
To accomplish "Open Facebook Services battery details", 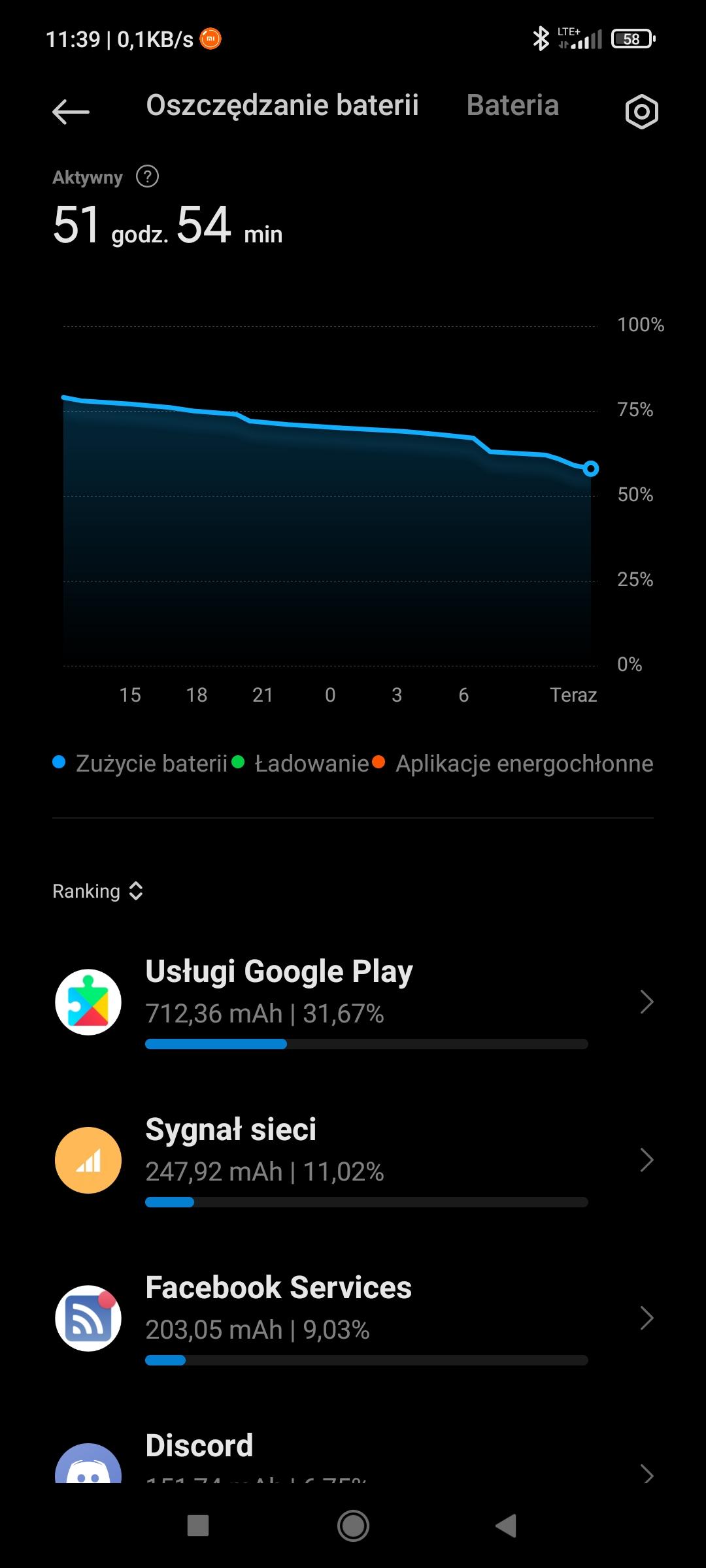I will tap(353, 1318).
